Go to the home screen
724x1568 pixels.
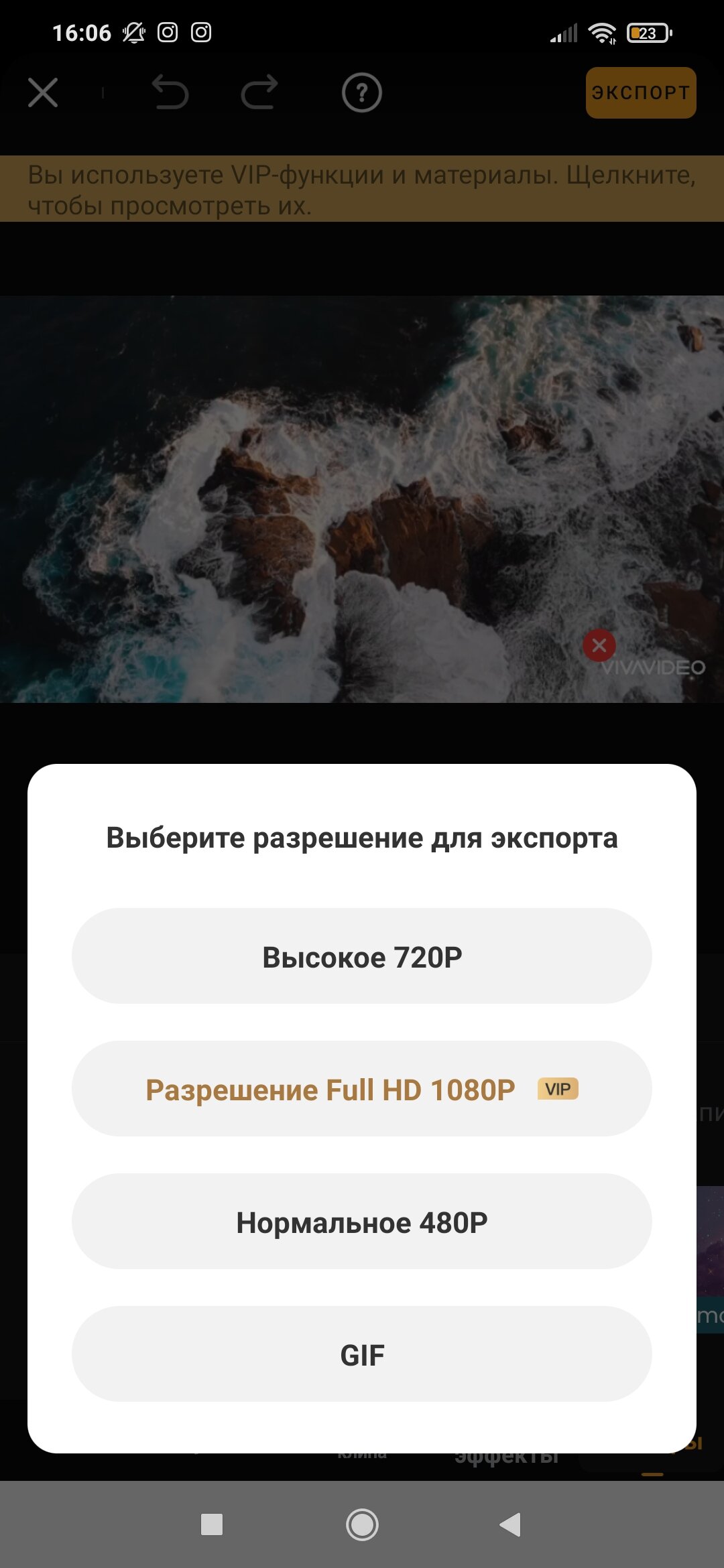tap(362, 1524)
